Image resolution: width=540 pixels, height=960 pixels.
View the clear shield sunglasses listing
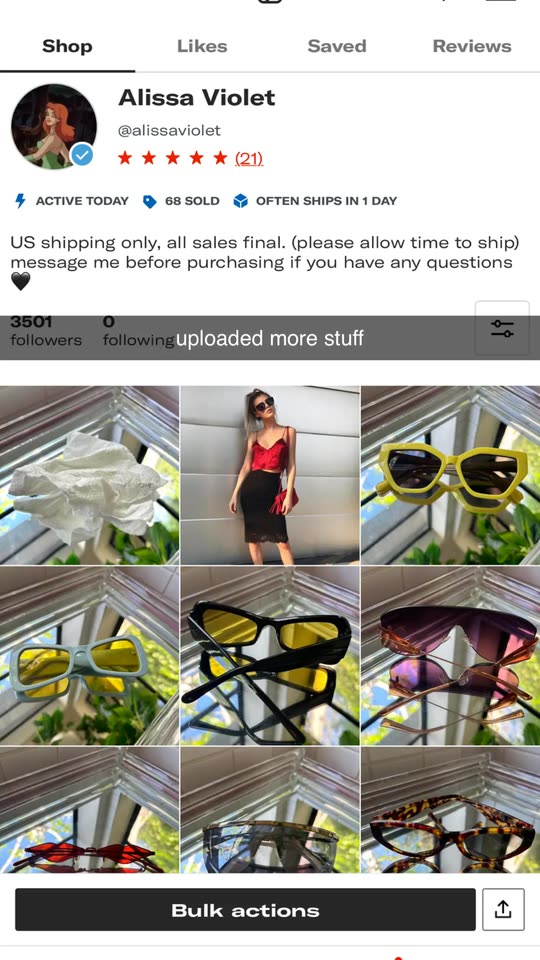(270, 810)
